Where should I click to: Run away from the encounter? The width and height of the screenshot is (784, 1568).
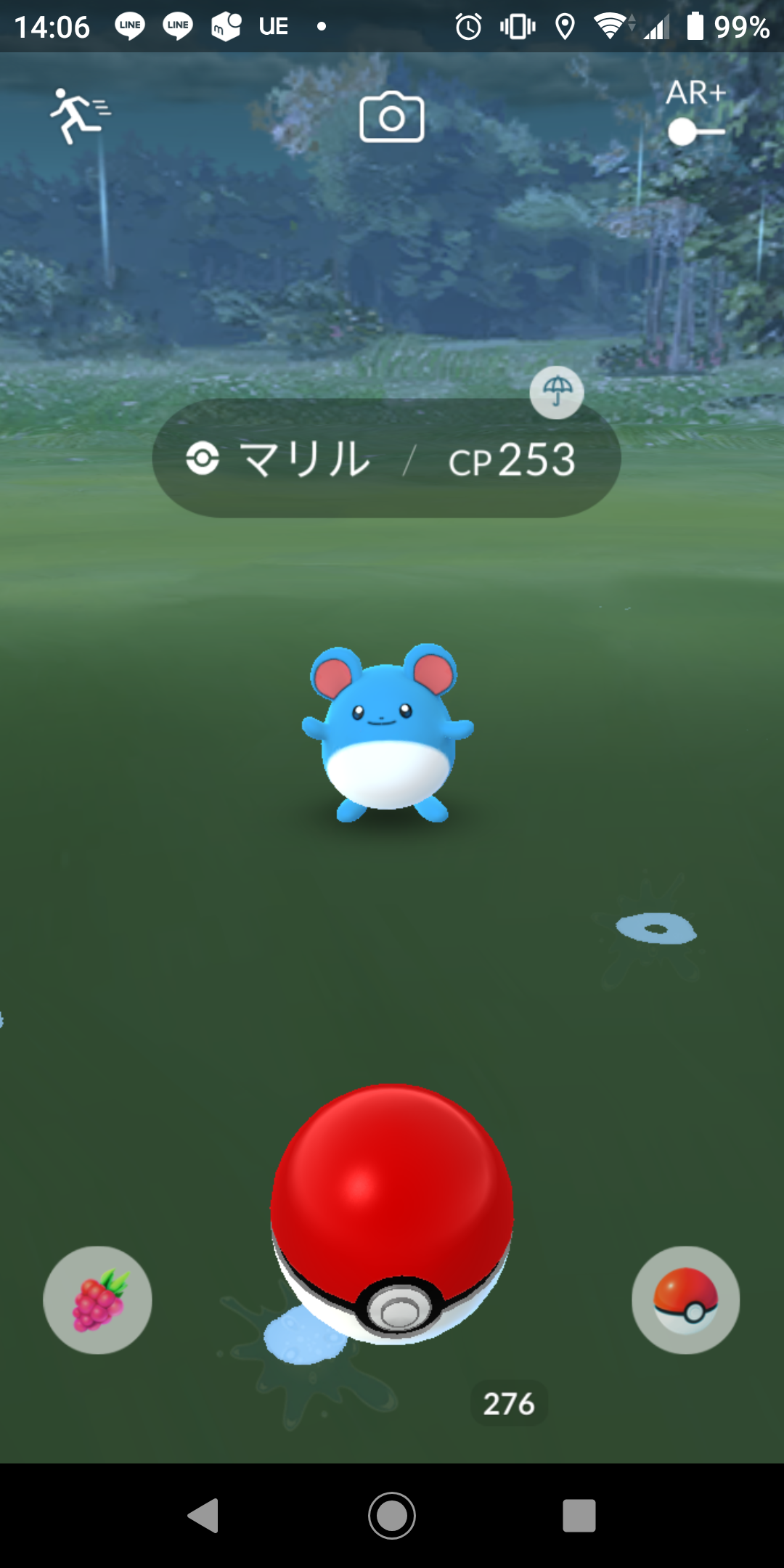click(x=78, y=116)
